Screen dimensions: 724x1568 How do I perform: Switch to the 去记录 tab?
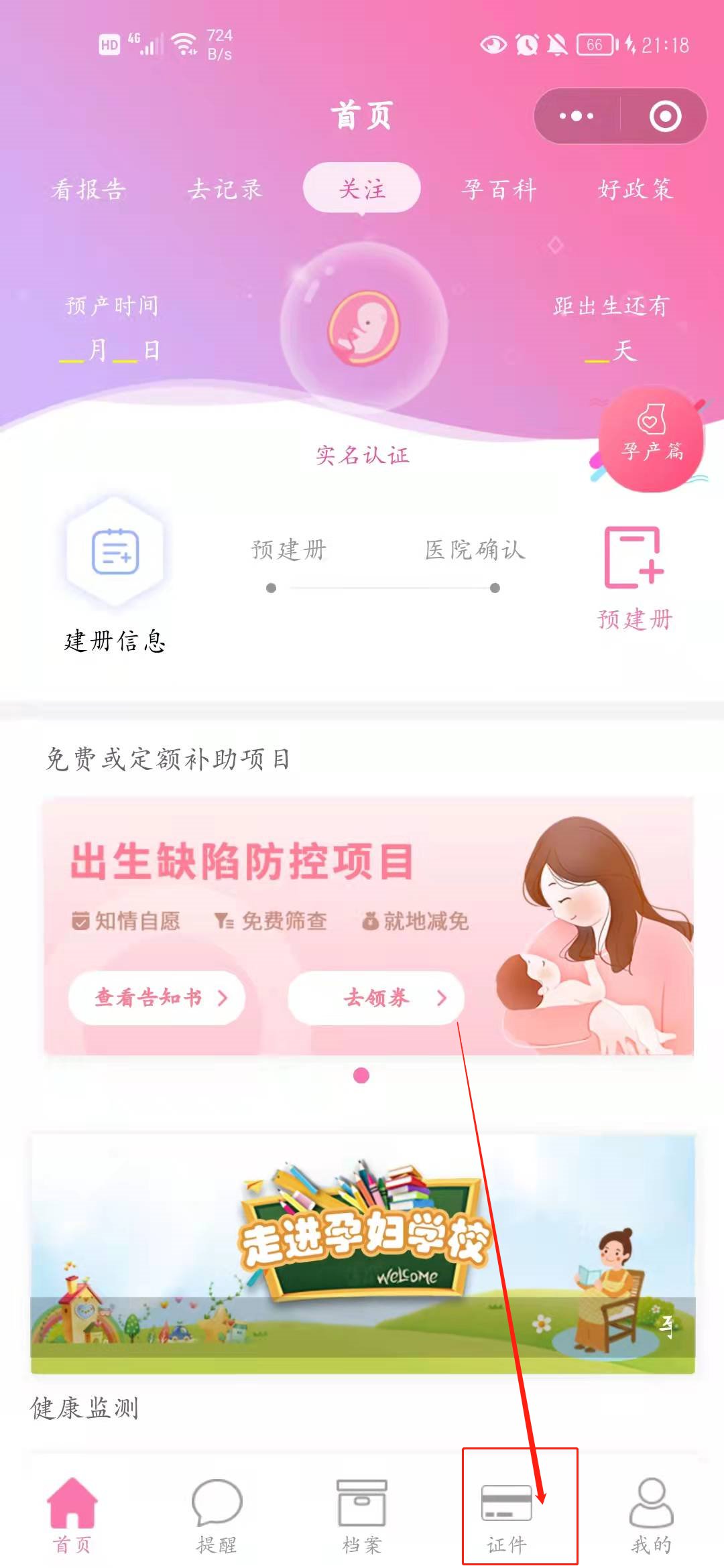[225, 189]
